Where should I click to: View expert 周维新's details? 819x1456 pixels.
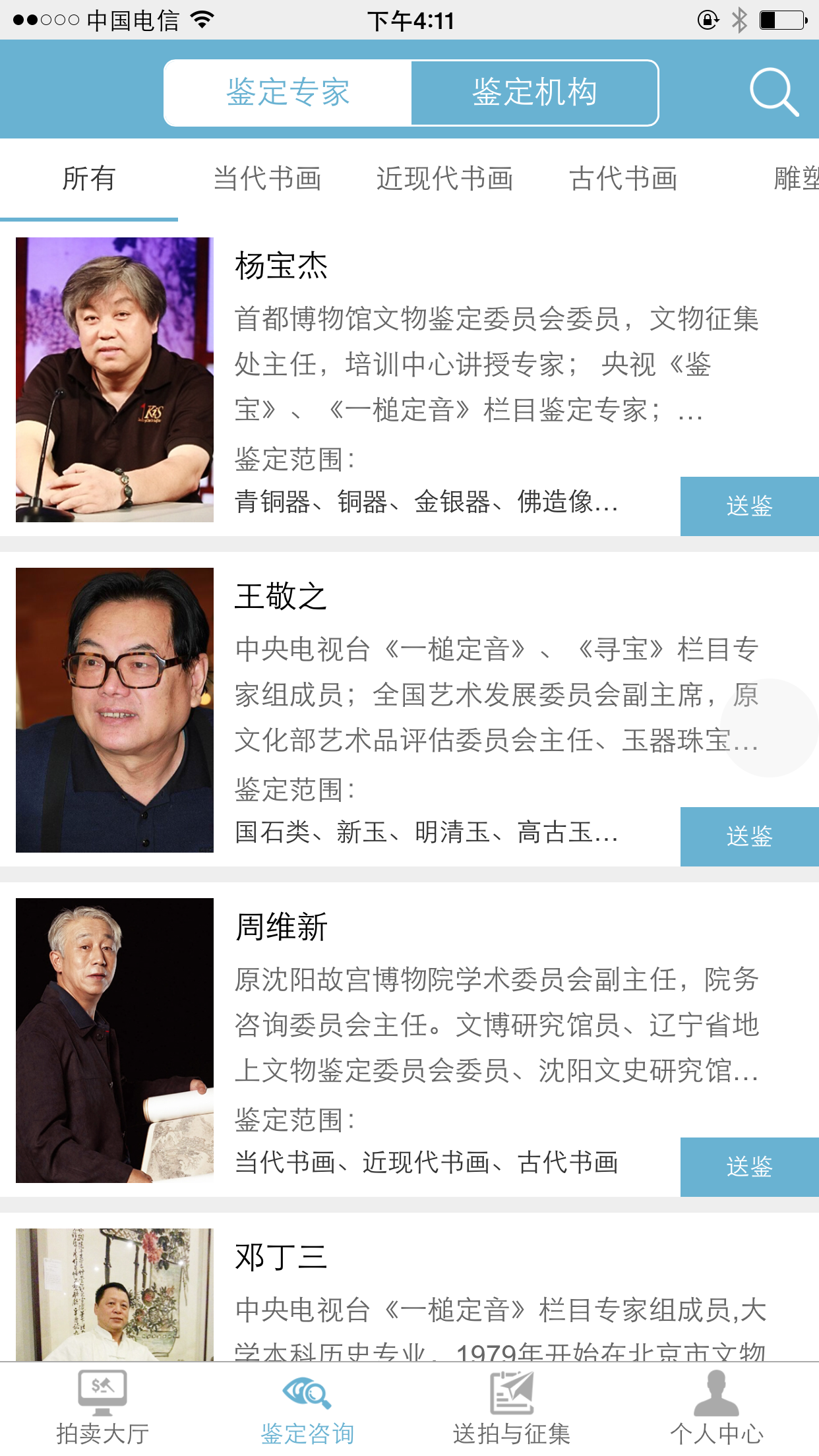281,927
